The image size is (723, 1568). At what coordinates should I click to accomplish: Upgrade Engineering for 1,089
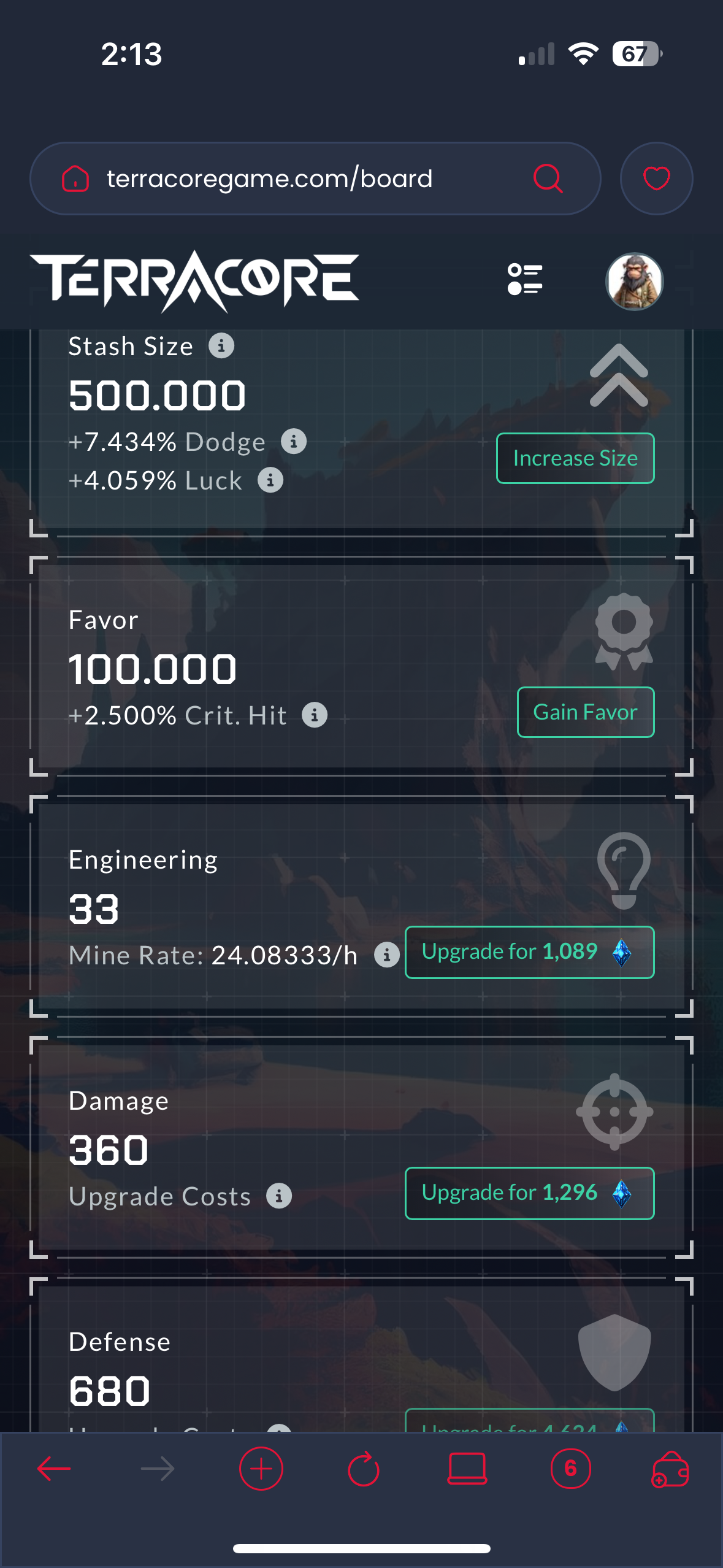pos(529,952)
